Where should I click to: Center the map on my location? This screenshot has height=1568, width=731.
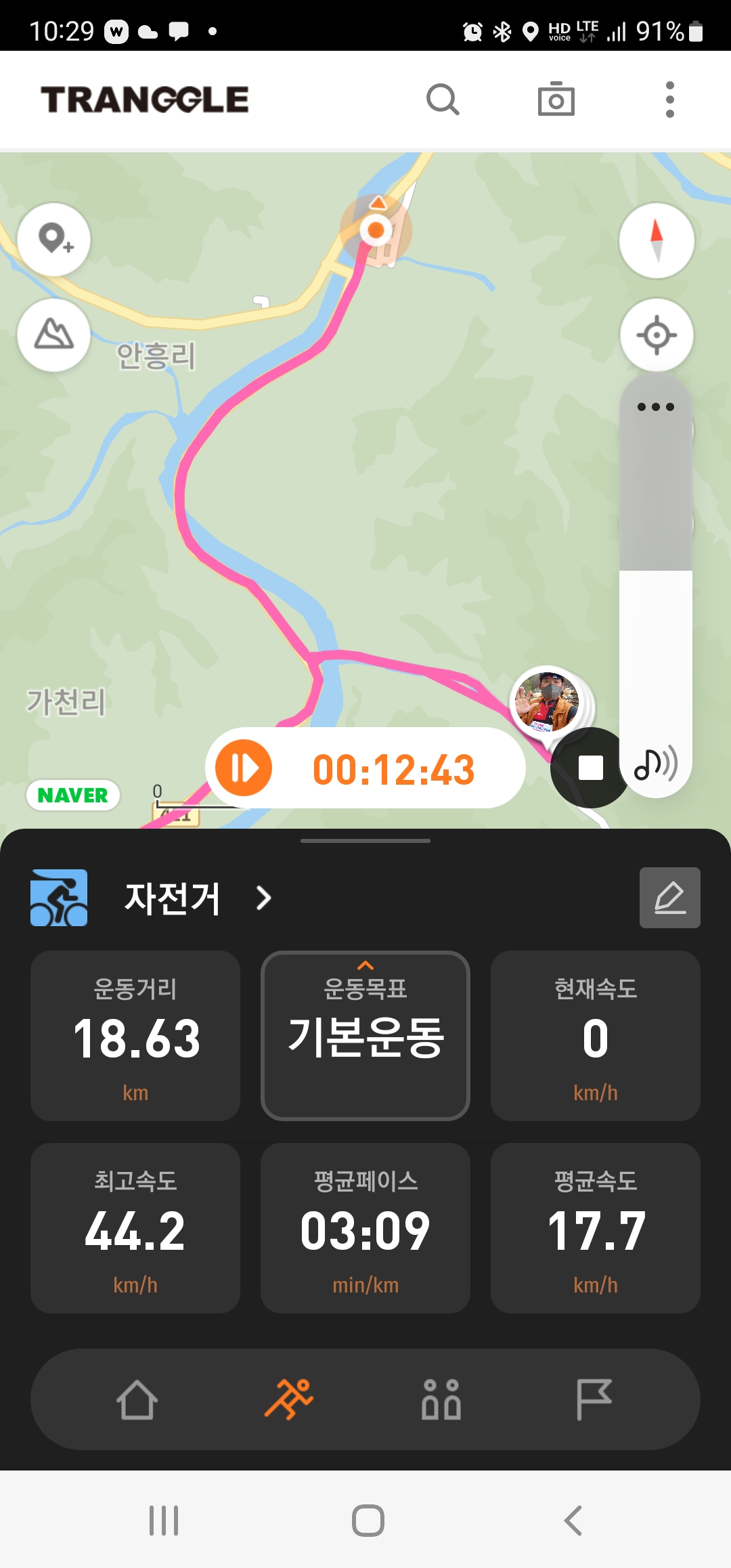[x=657, y=335]
